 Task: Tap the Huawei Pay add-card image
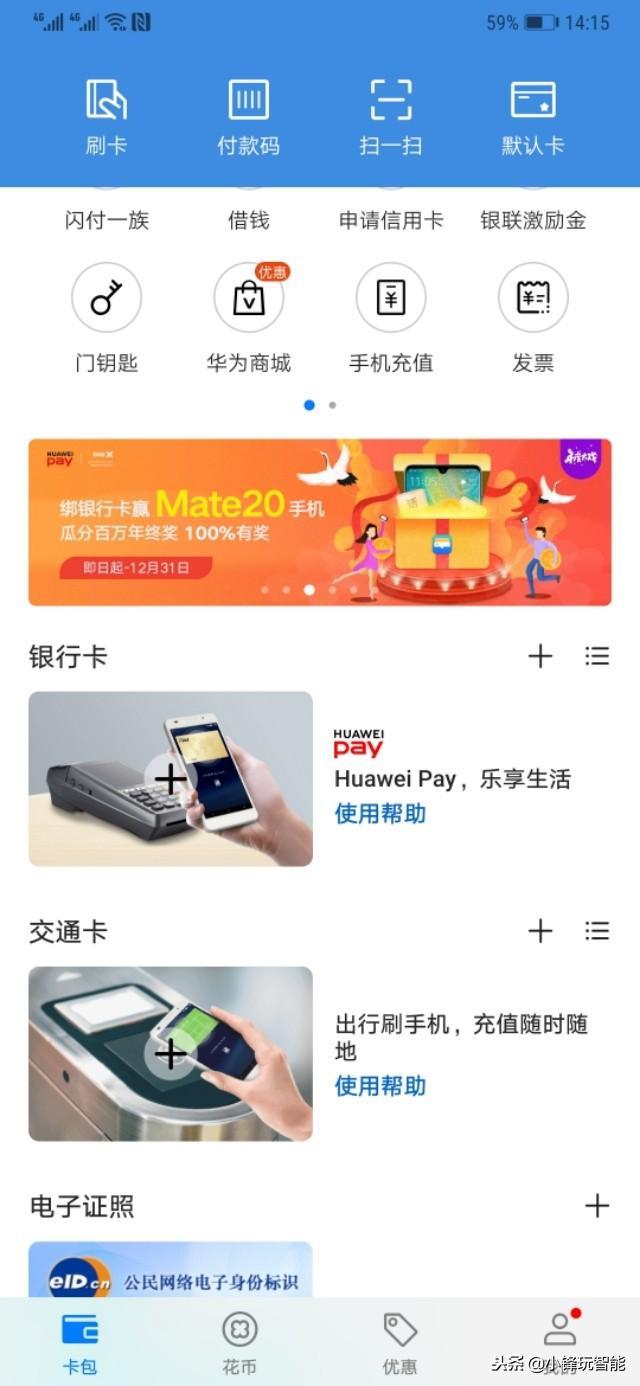click(x=170, y=779)
